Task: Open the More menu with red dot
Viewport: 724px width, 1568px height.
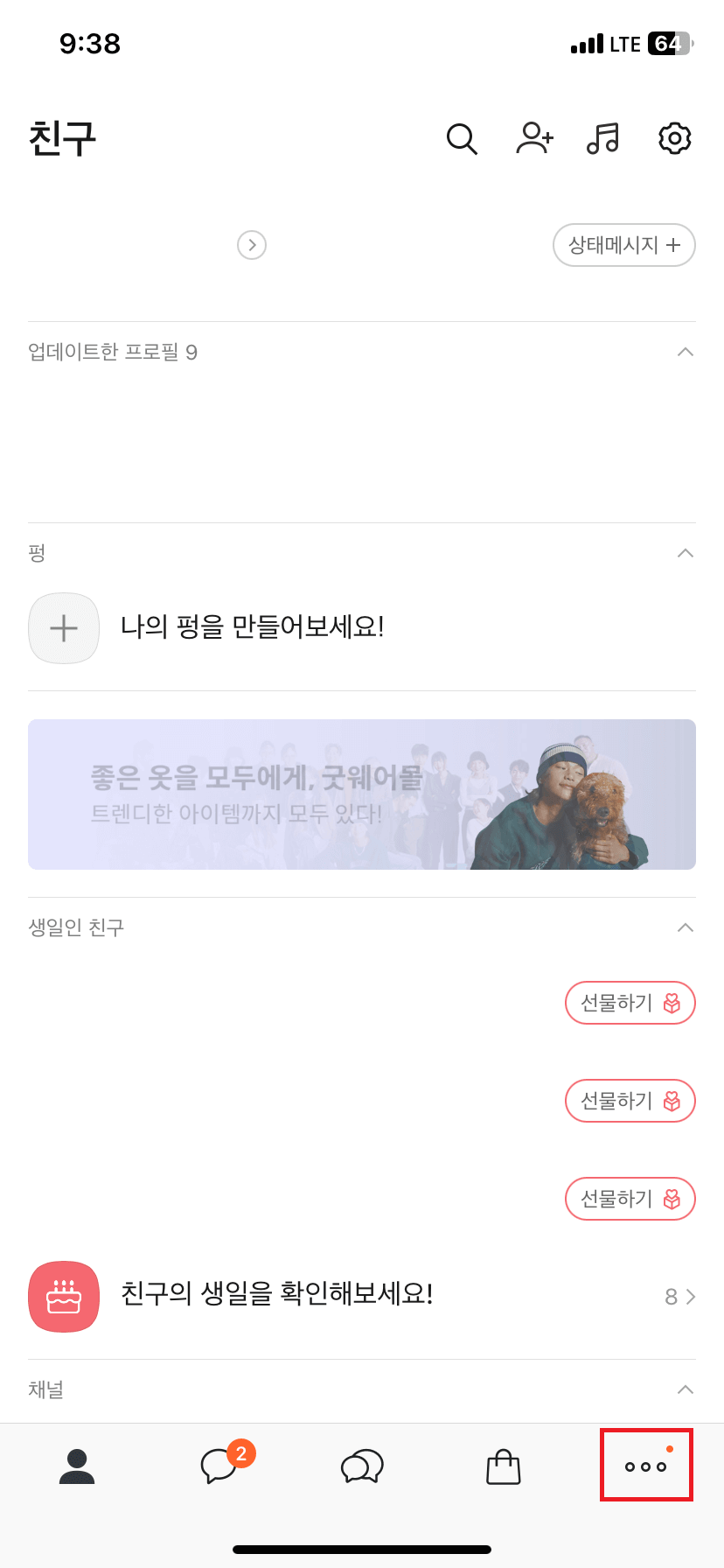Action: [x=646, y=1466]
